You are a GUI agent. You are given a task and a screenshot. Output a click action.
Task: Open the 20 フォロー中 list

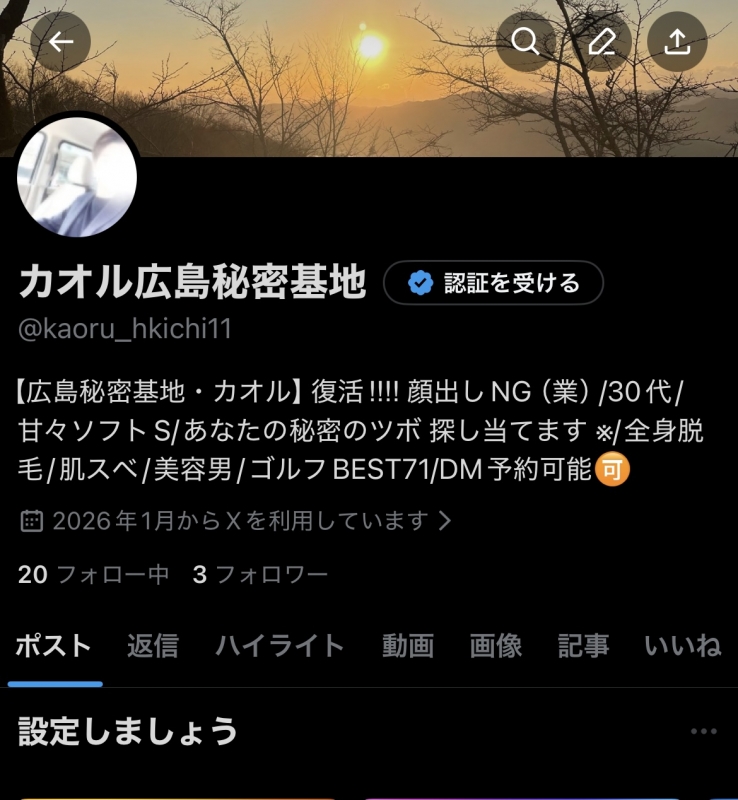click(x=92, y=574)
